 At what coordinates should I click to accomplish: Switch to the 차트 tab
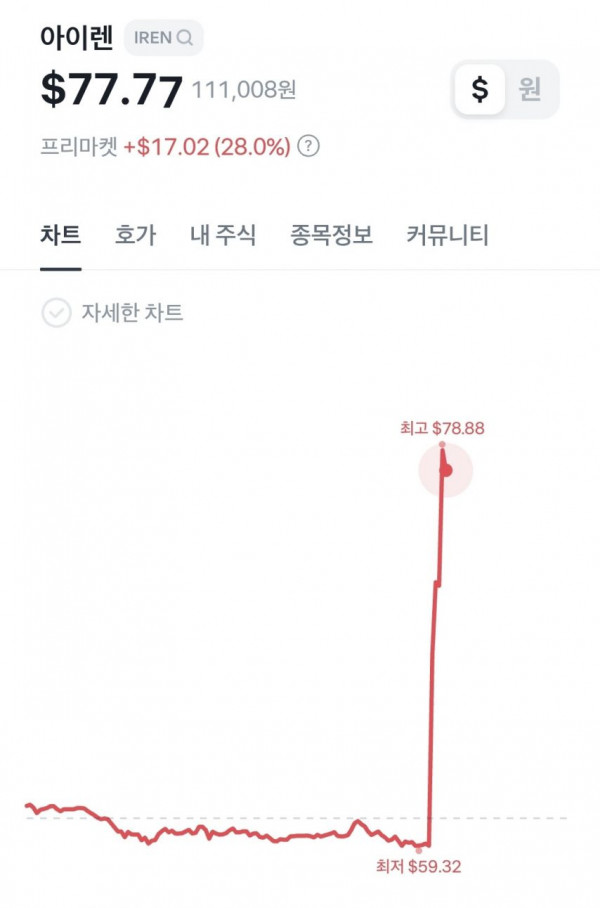[61, 236]
